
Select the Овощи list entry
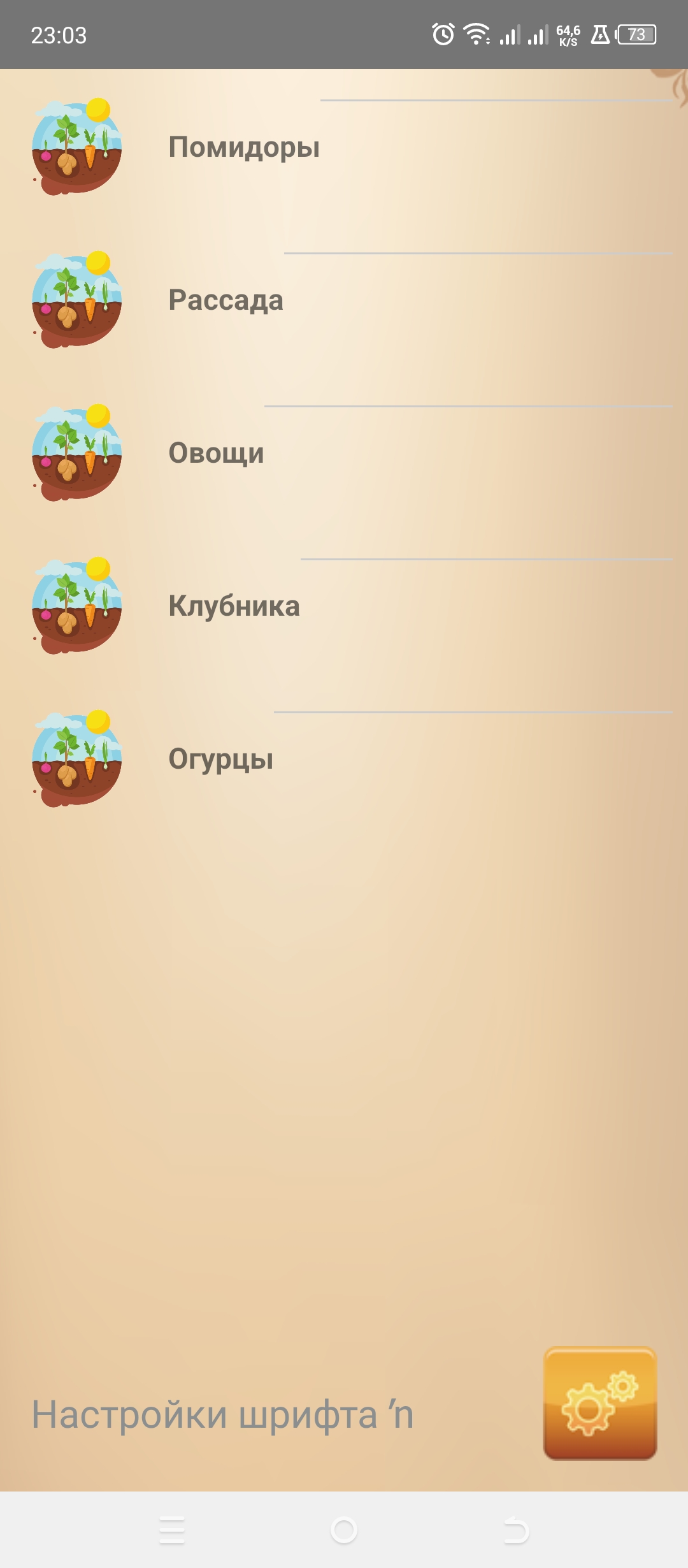point(217,453)
